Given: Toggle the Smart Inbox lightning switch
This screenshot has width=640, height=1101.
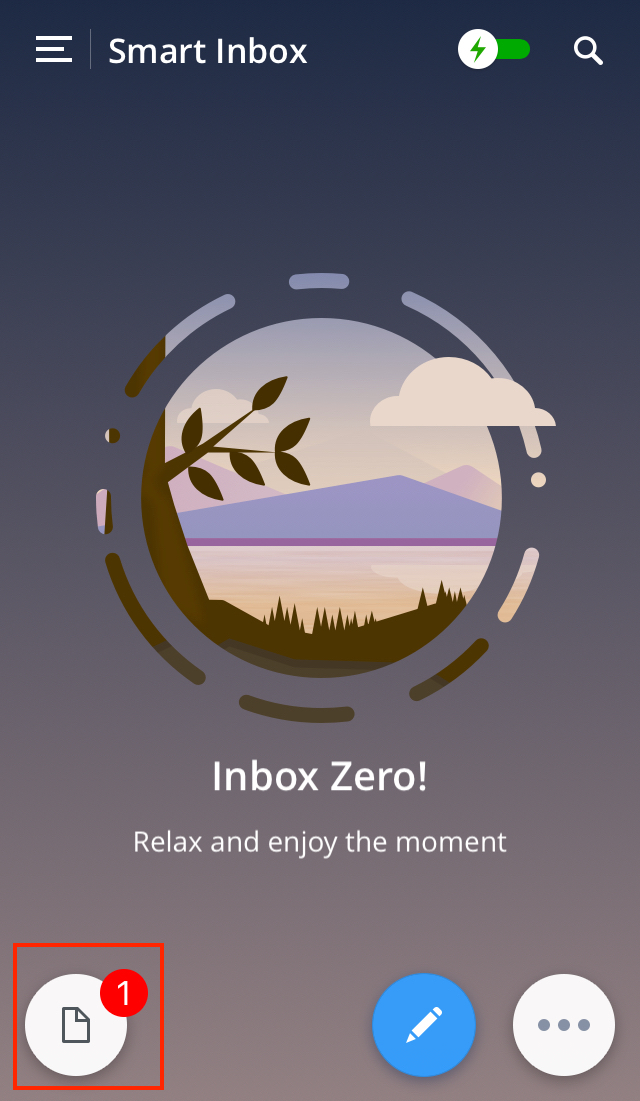Looking at the screenshot, I should point(494,49).
